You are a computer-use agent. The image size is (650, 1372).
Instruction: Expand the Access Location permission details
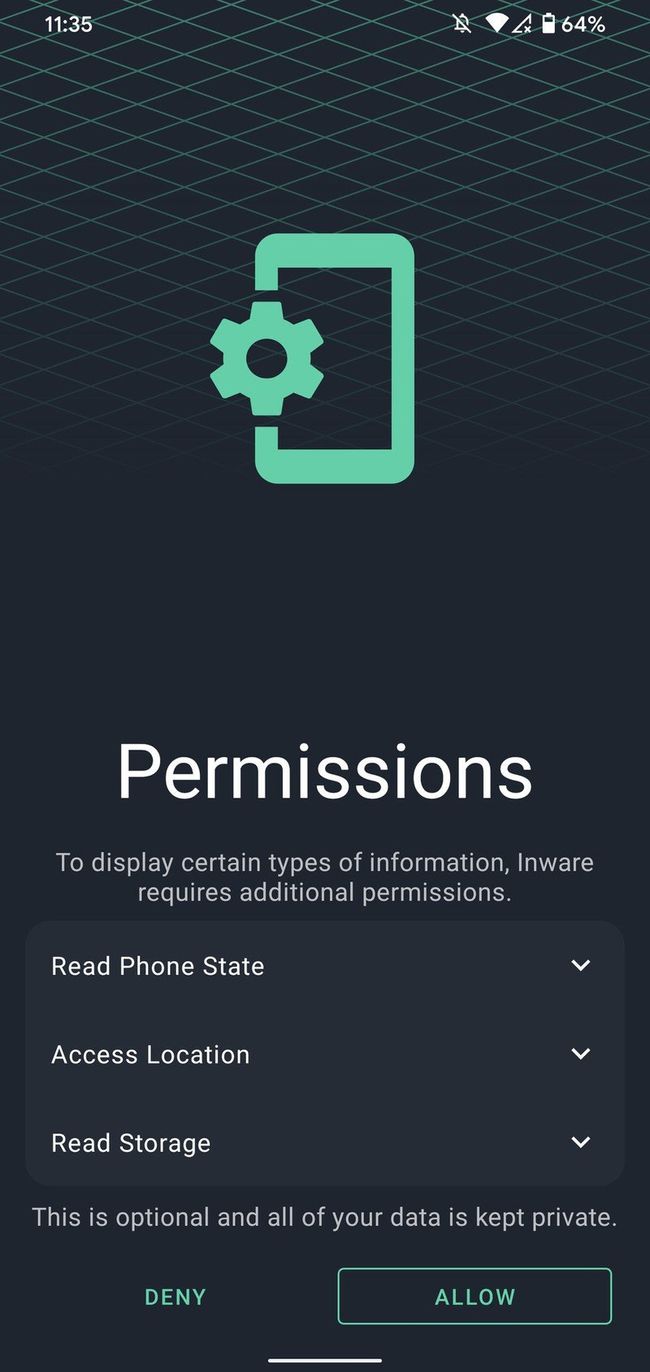[x=580, y=1054]
